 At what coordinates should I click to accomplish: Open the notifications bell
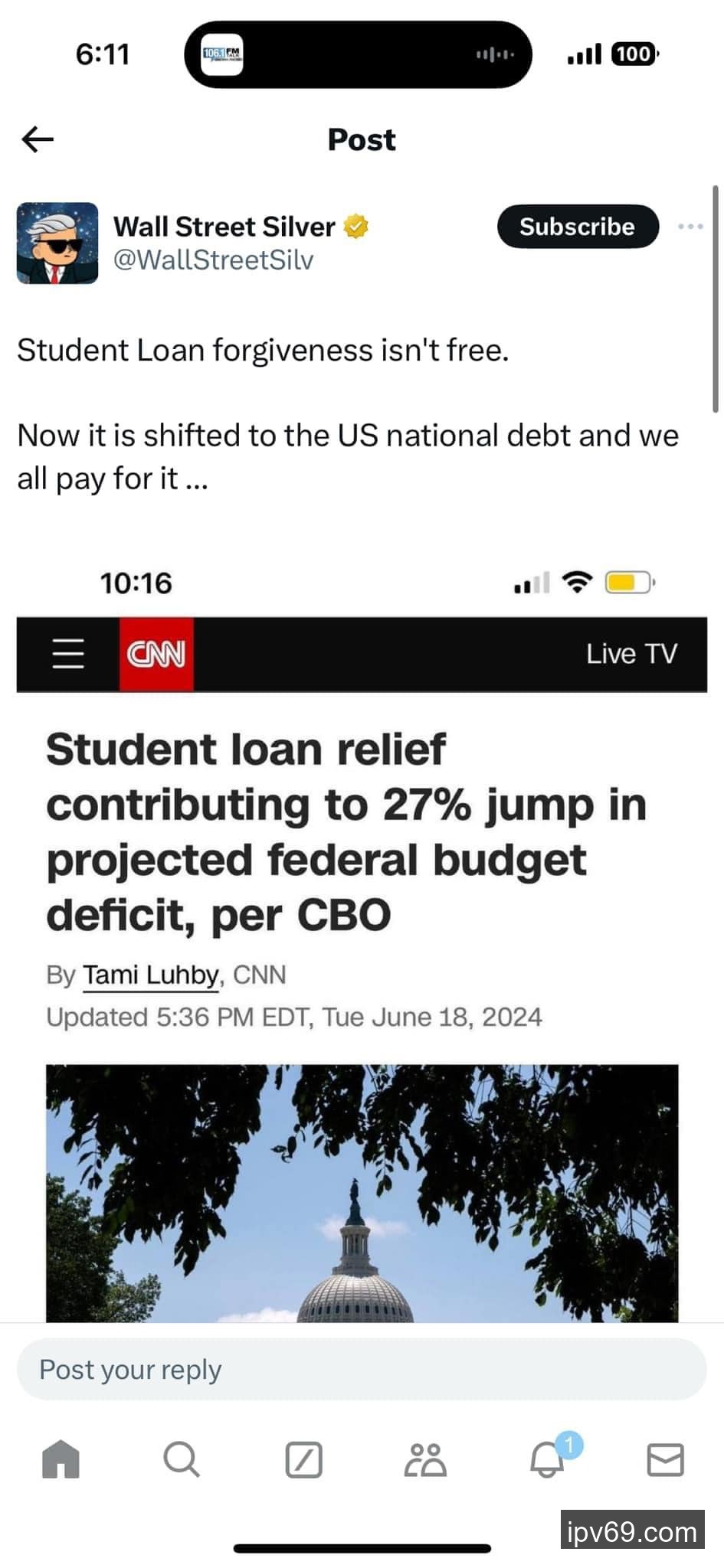coord(547,1459)
